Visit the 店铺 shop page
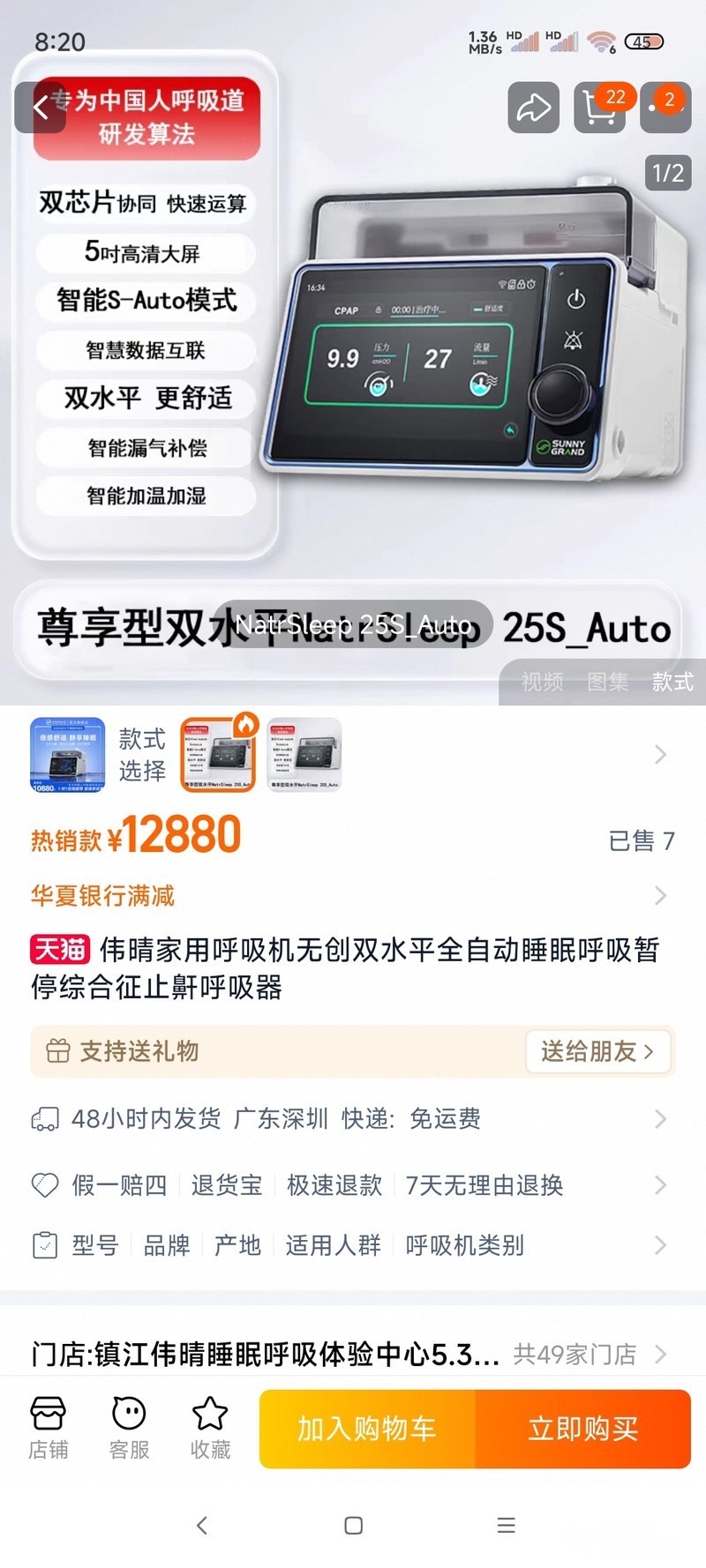The width and height of the screenshot is (706, 1568). pos(48,1427)
